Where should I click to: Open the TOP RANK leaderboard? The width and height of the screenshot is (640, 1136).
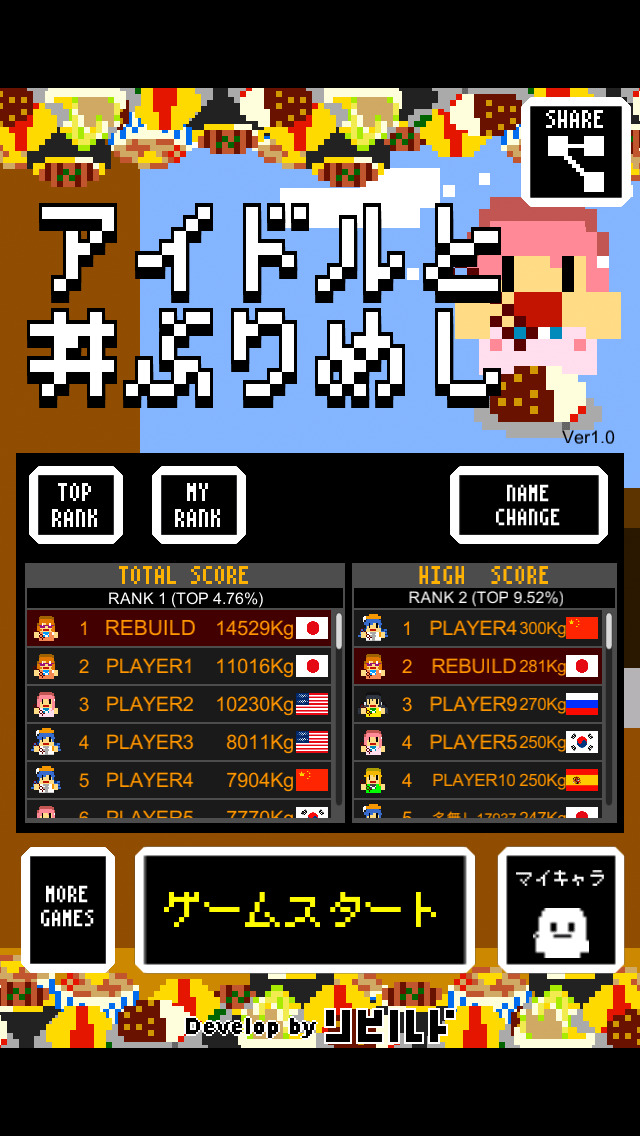pos(75,505)
